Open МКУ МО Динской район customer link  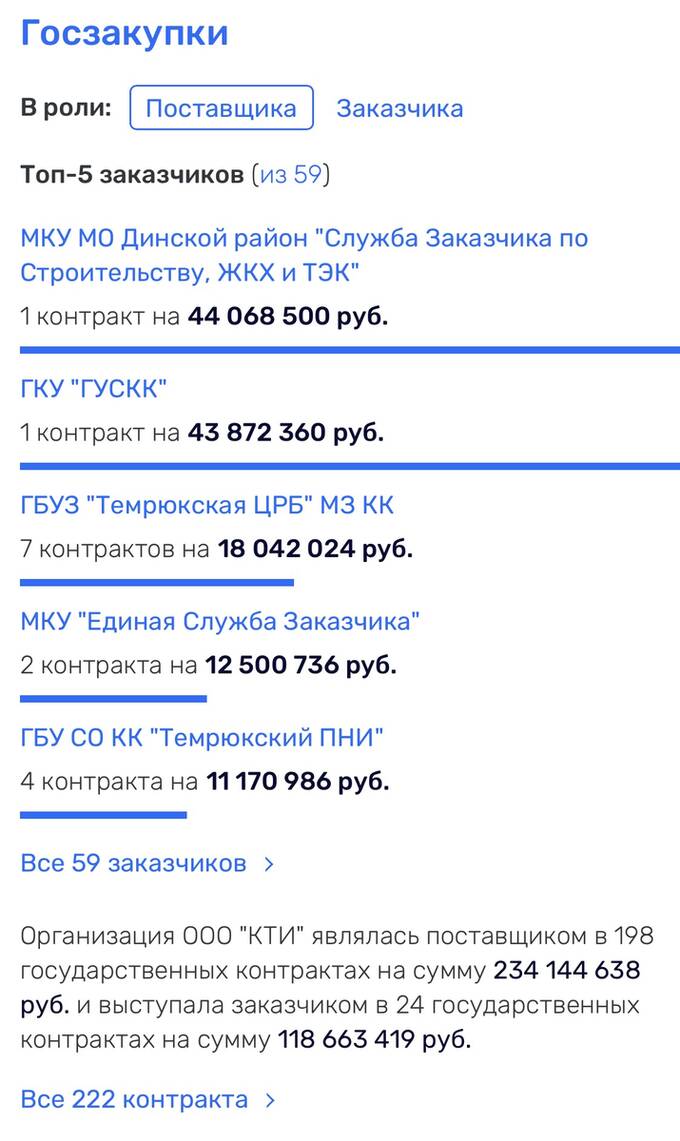pos(304,255)
